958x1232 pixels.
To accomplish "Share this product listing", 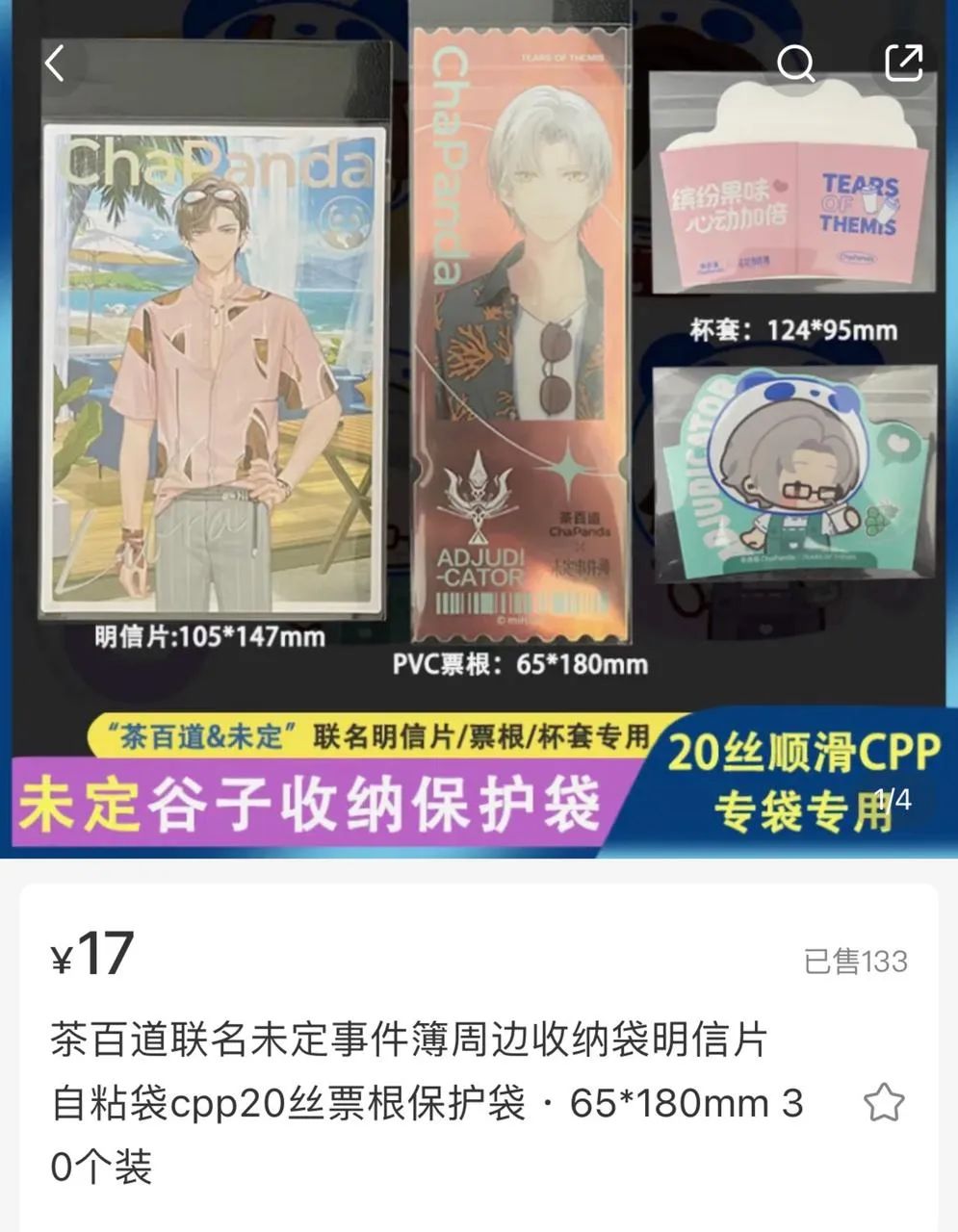I will point(903,64).
